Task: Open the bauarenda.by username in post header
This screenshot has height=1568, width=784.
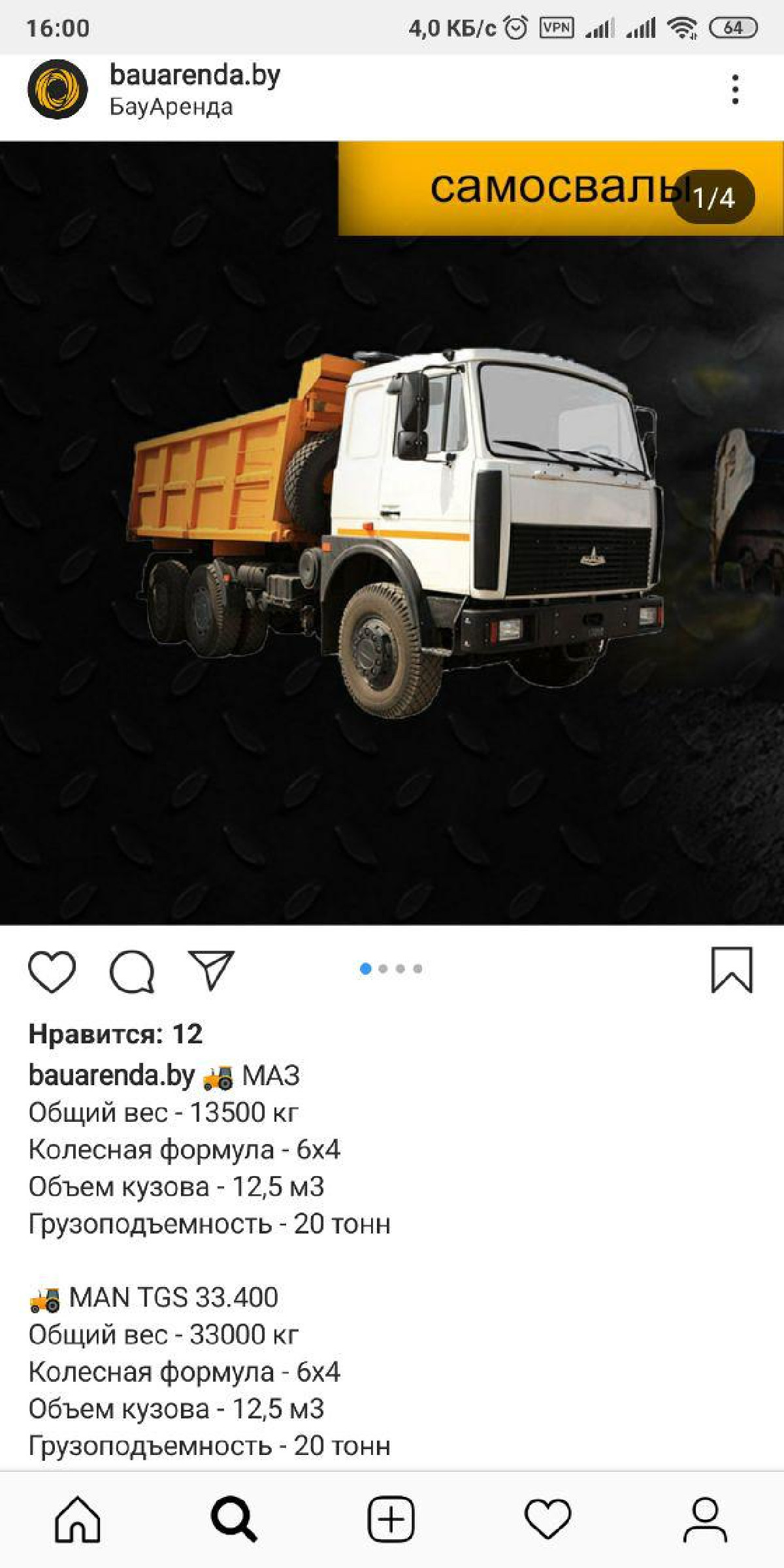Action: click(195, 75)
